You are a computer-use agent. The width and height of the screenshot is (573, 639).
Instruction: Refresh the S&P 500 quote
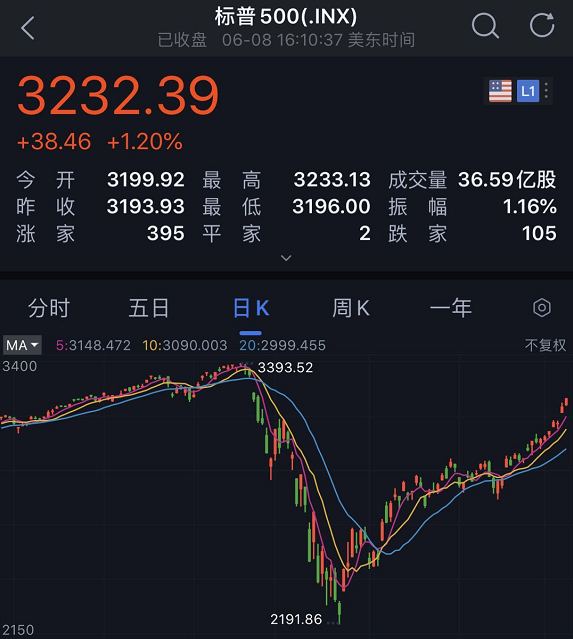[x=542, y=25]
